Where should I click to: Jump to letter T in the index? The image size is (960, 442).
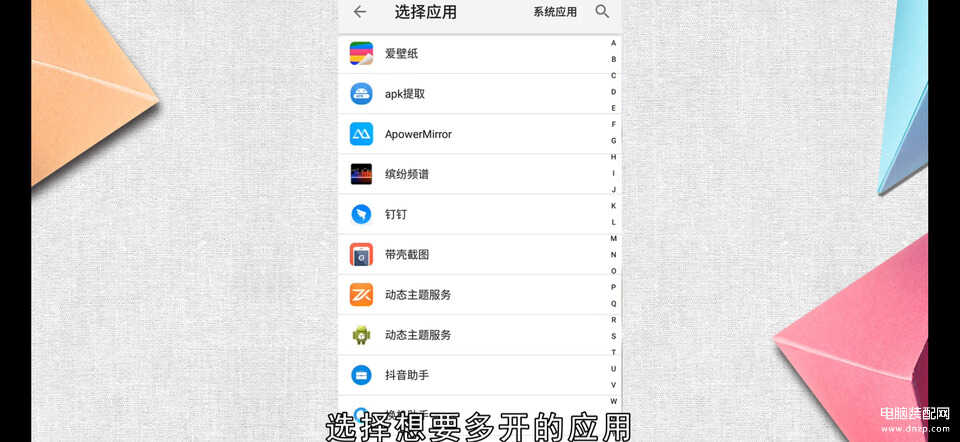(x=613, y=352)
